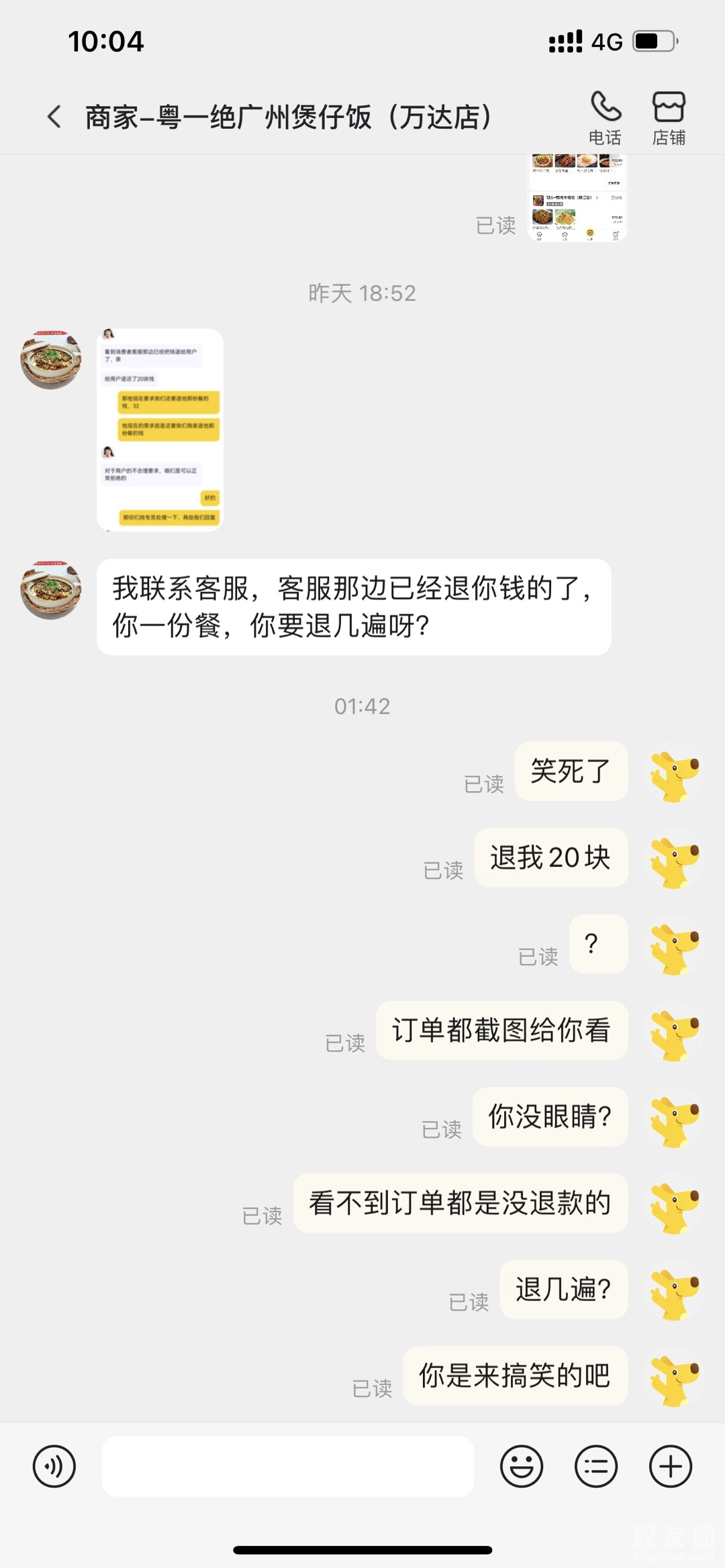Open the merchant's customer service screenshot
This screenshot has height=1568, width=725.
click(x=160, y=429)
